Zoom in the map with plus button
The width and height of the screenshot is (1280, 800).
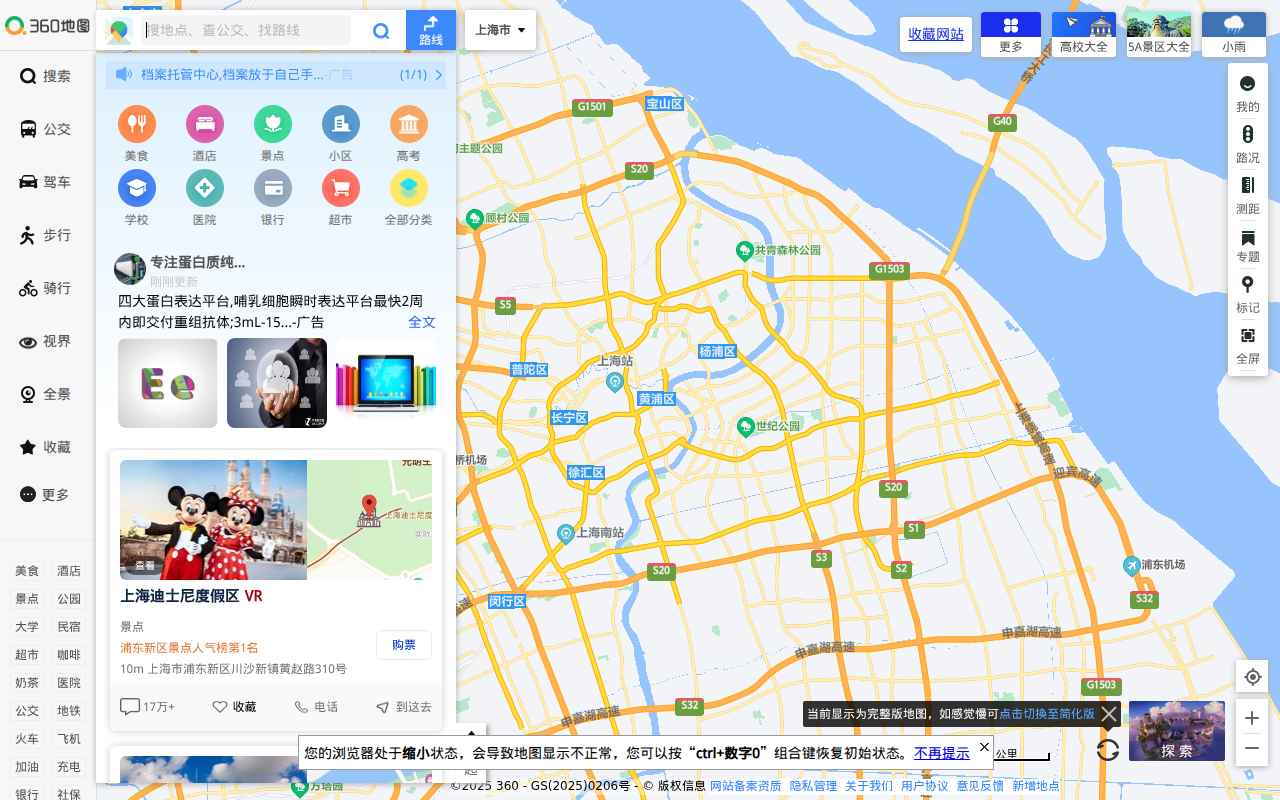tap(1252, 718)
